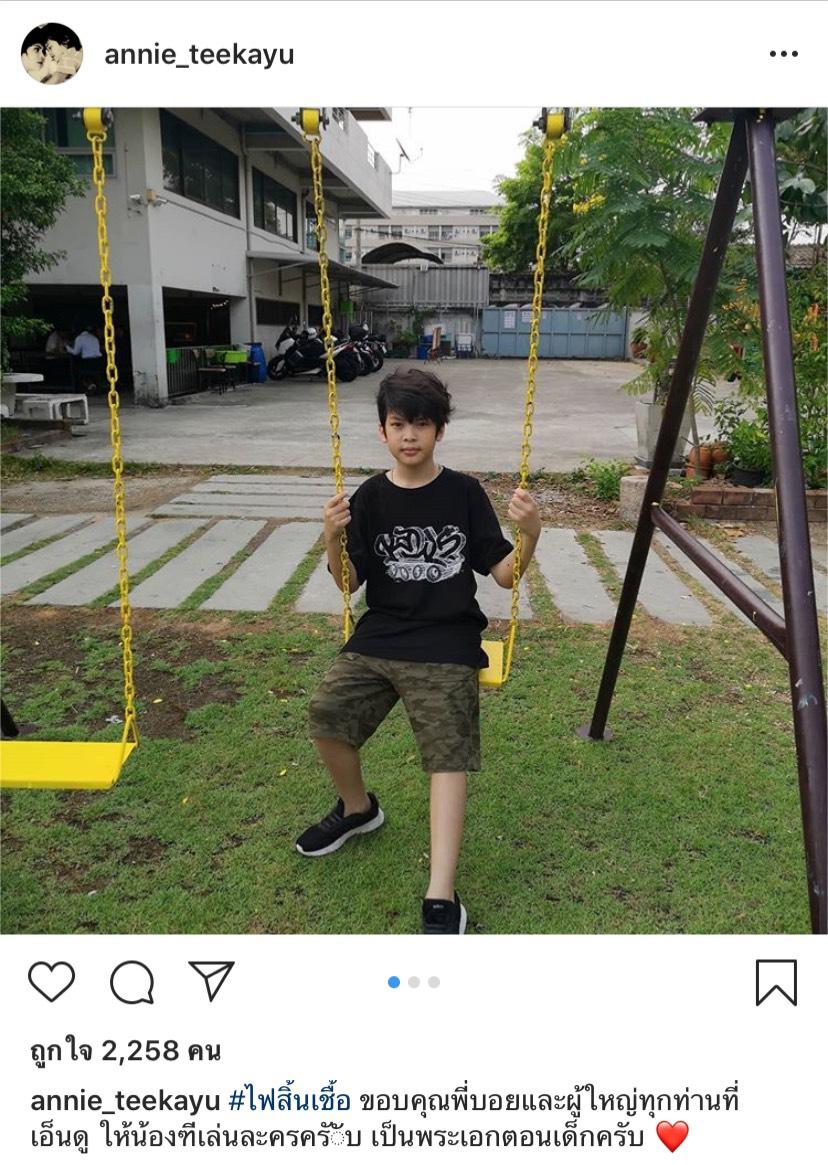Open the annie_teekayu username at the top
This screenshot has width=828, height=1165.
(199, 54)
